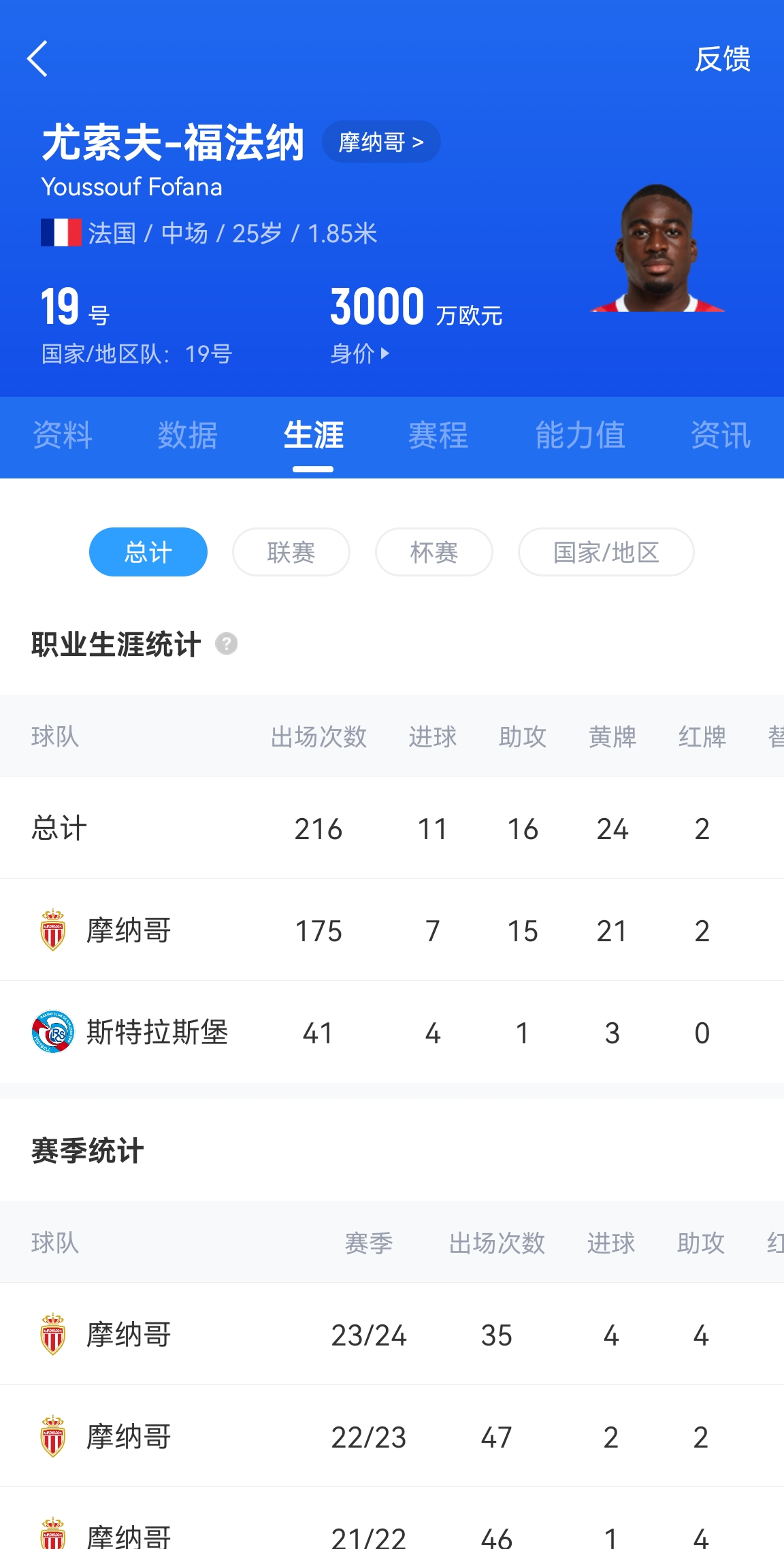Screen dimensions: 784x1549
Task: Open the 摩纳哥 23/24 season row
Action: click(392, 1335)
